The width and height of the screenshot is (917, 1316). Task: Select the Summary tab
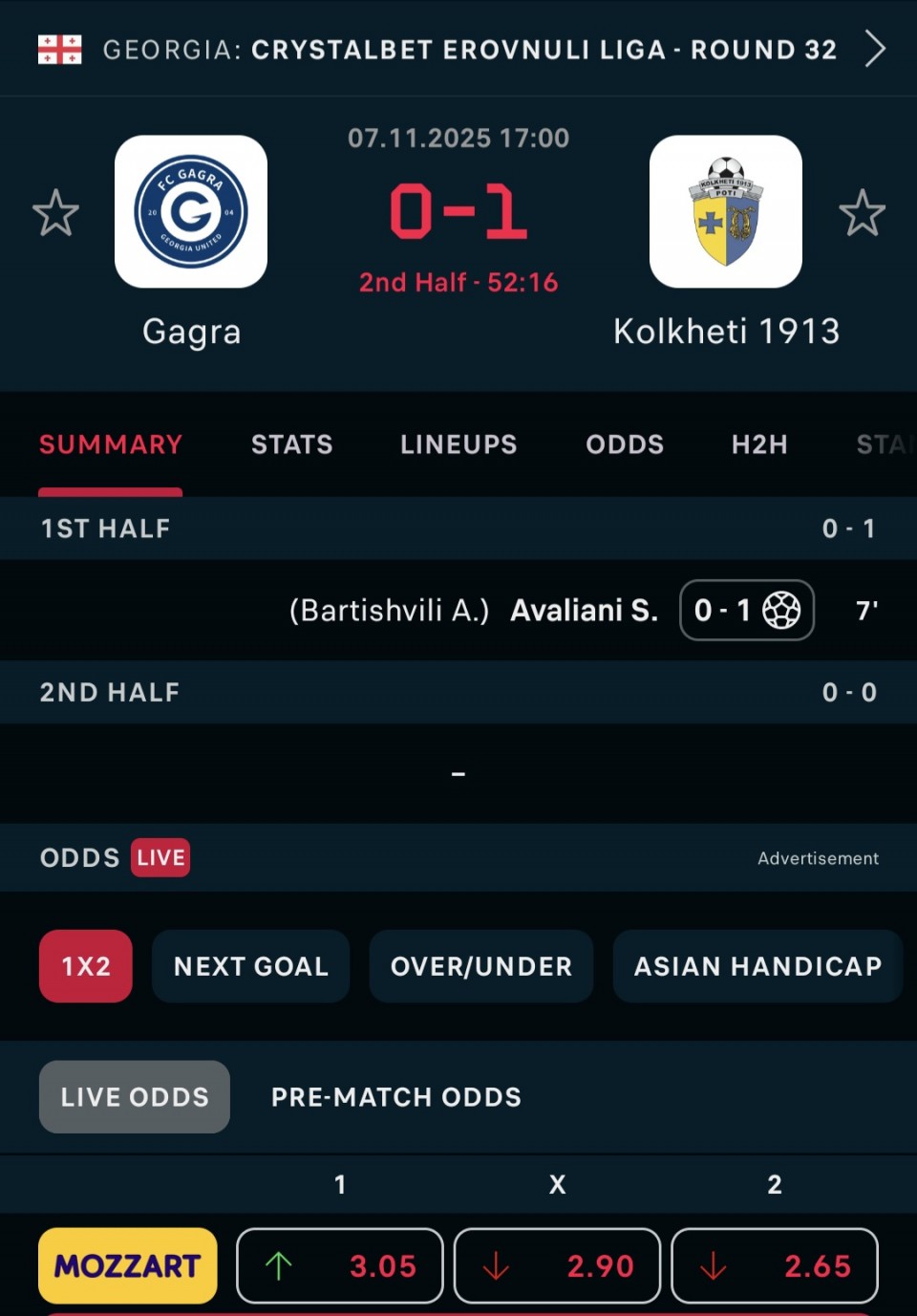click(111, 444)
